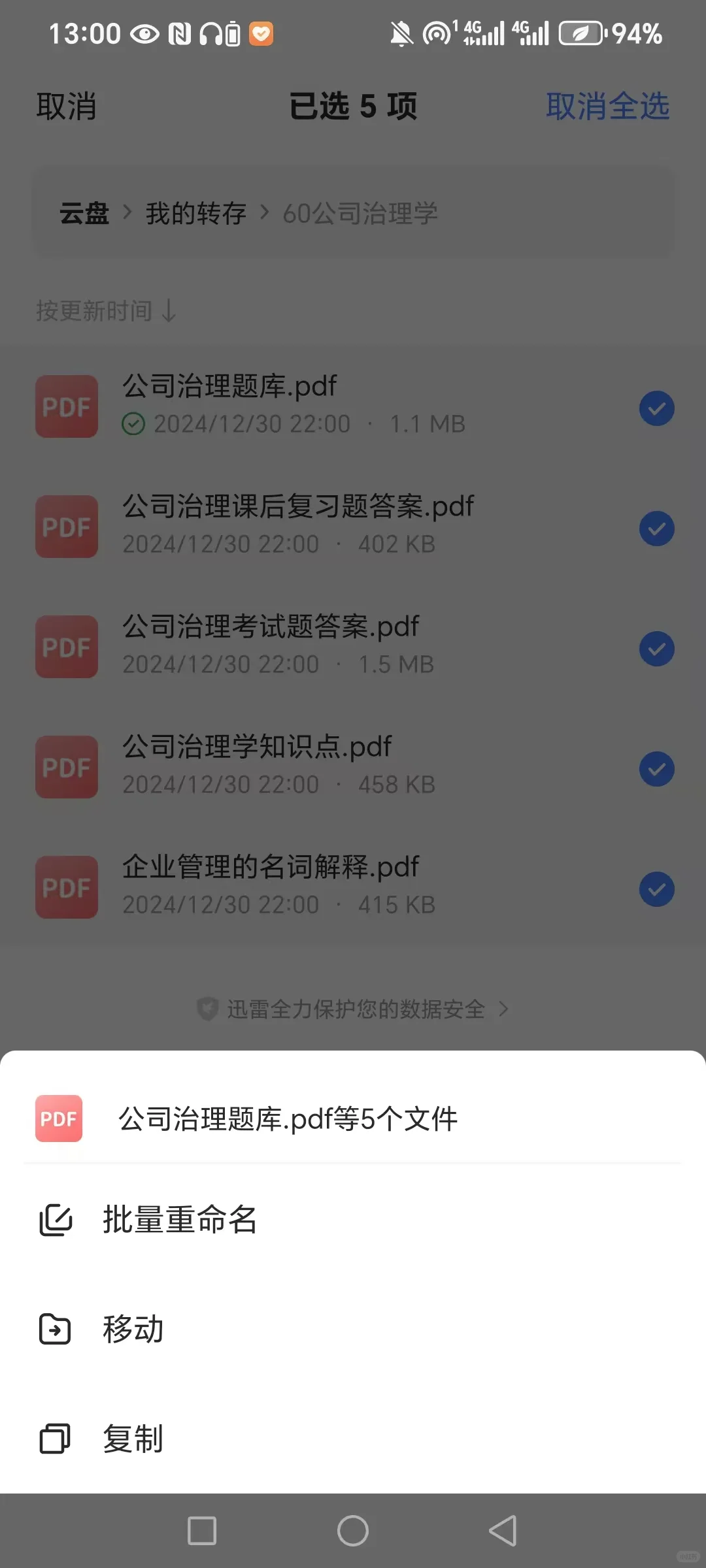Tap 取消 to exit selection mode
The image size is (706, 1568).
click(x=65, y=106)
